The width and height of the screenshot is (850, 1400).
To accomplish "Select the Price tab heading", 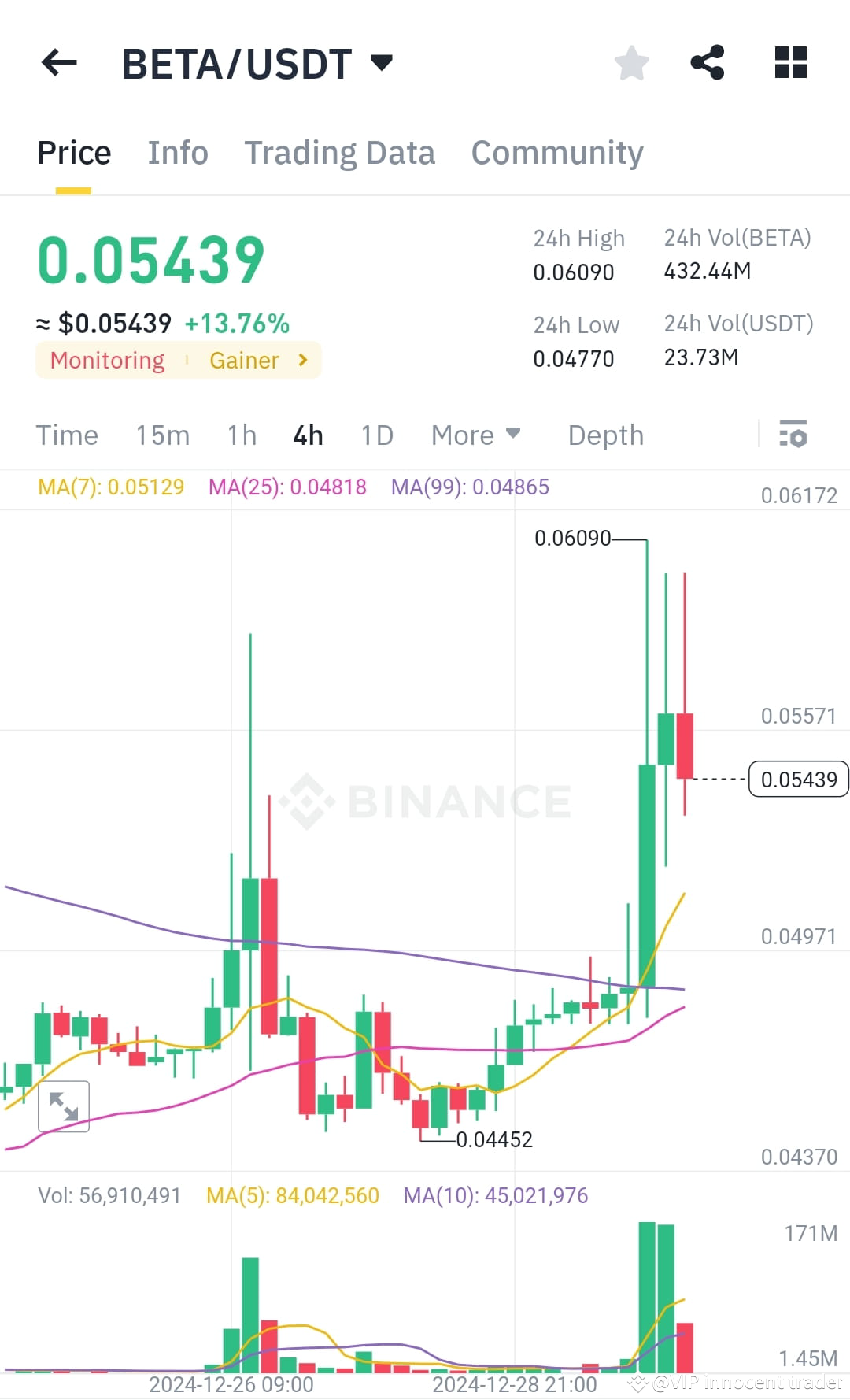I will point(73,152).
